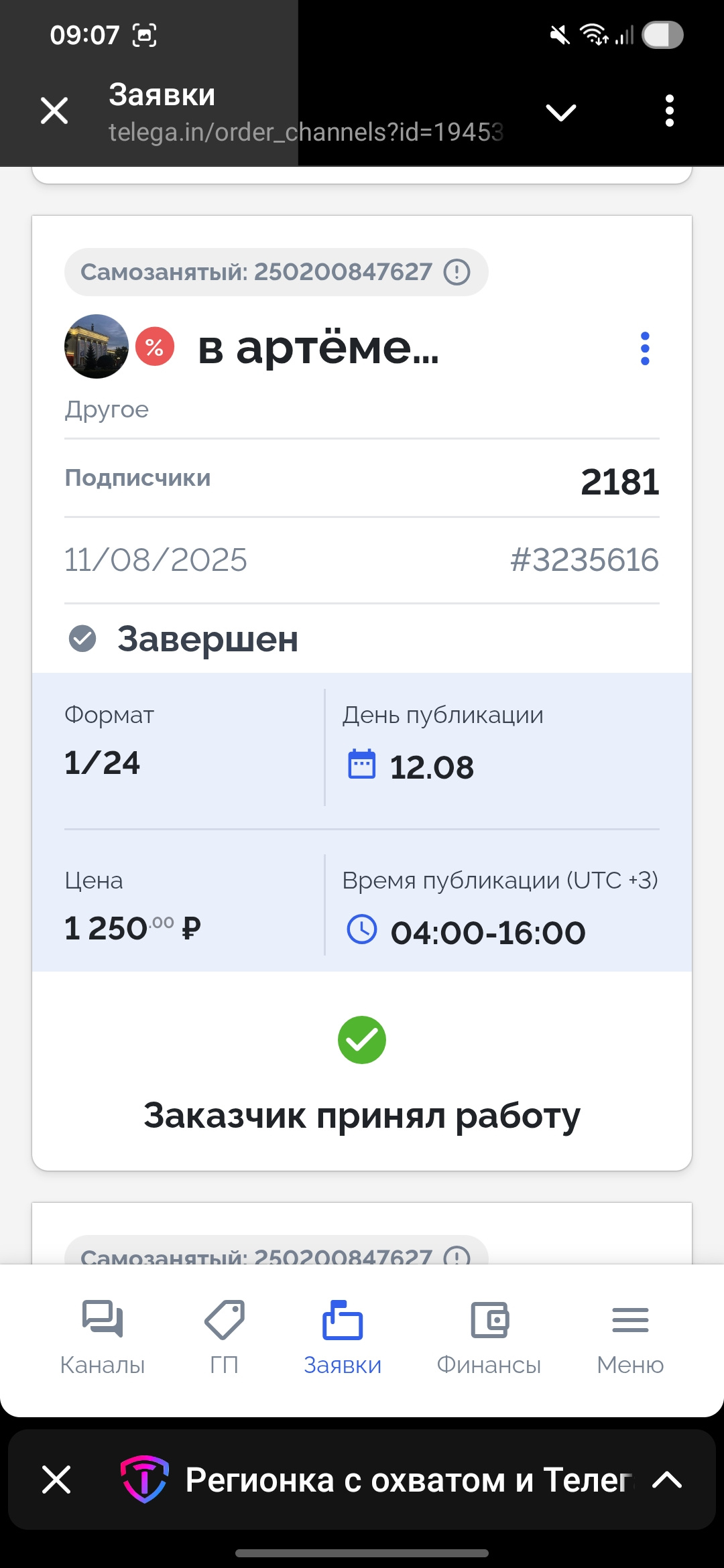Open the Меню tab
Screen dimensions: 724x1568
tap(630, 1333)
